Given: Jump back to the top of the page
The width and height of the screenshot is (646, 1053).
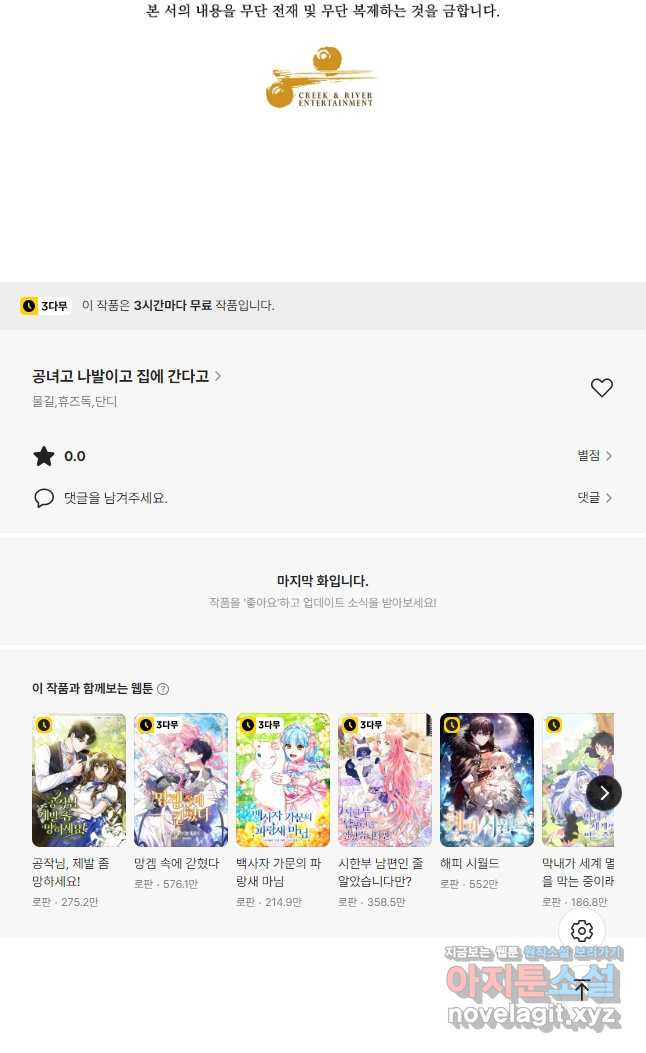Looking at the screenshot, I should point(582,989).
